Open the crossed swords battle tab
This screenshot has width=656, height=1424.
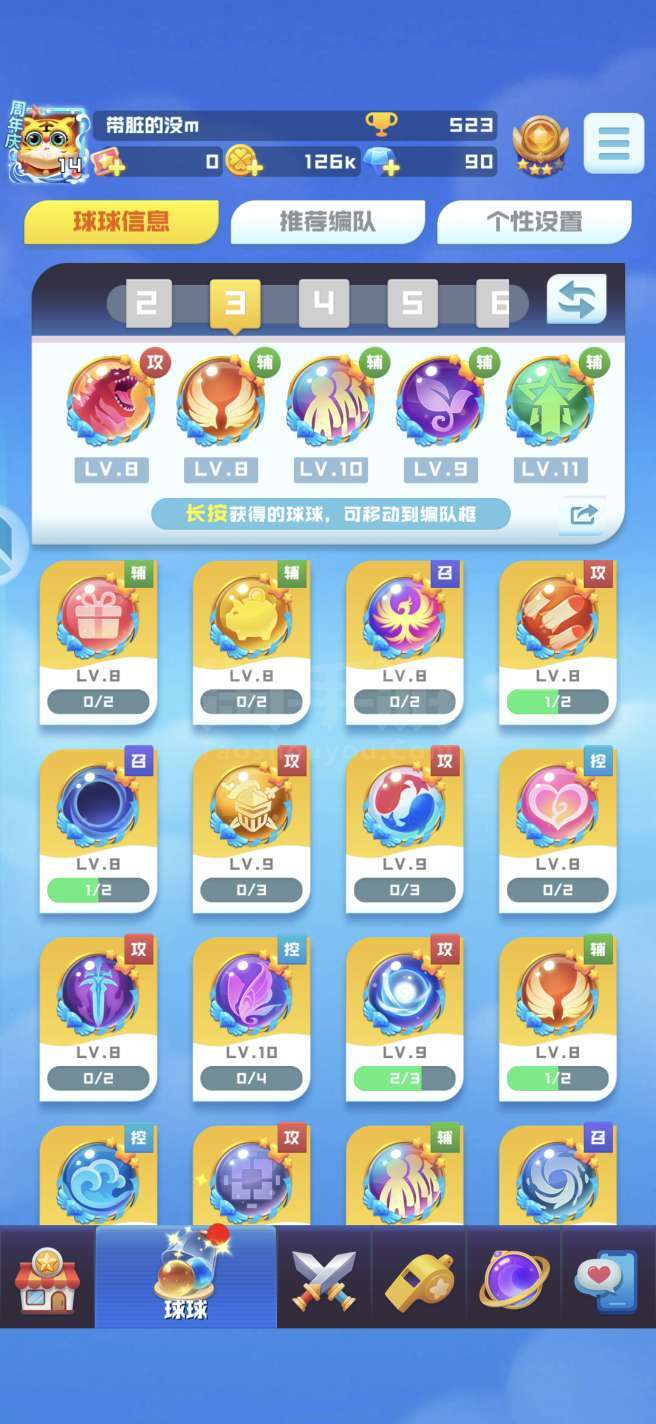tap(323, 1279)
